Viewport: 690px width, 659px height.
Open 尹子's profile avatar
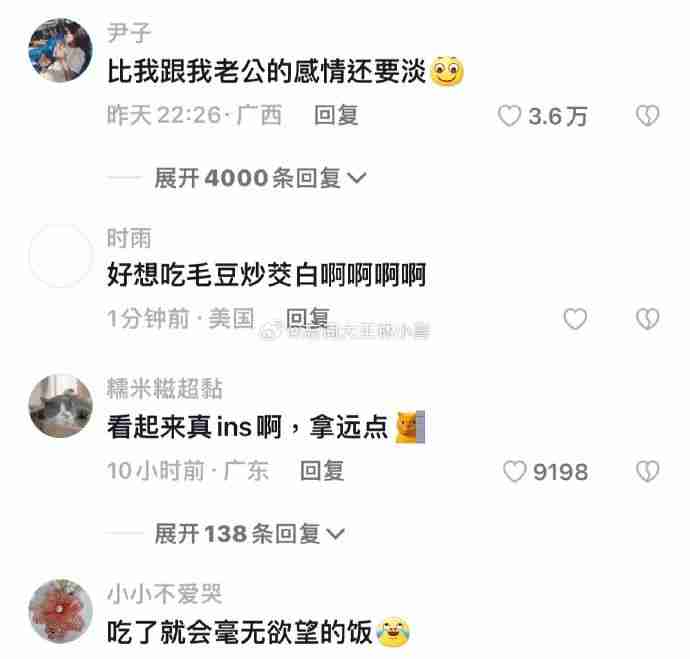tap(61, 50)
